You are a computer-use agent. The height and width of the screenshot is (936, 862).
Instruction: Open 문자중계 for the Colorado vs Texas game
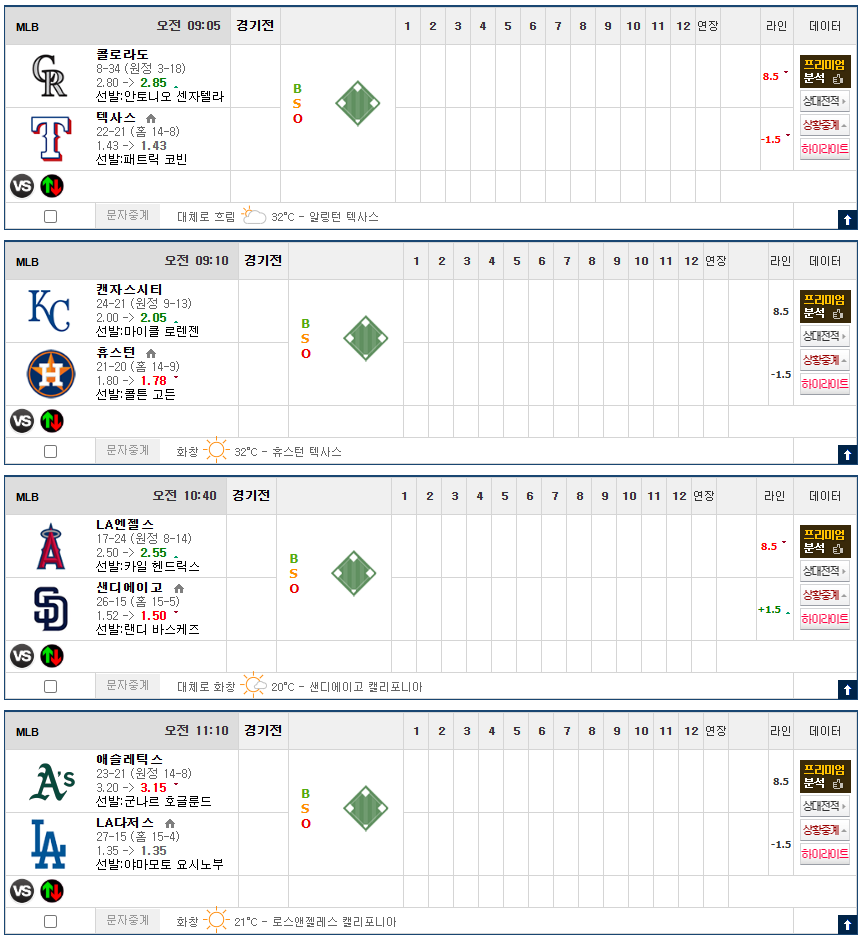(x=127, y=215)
